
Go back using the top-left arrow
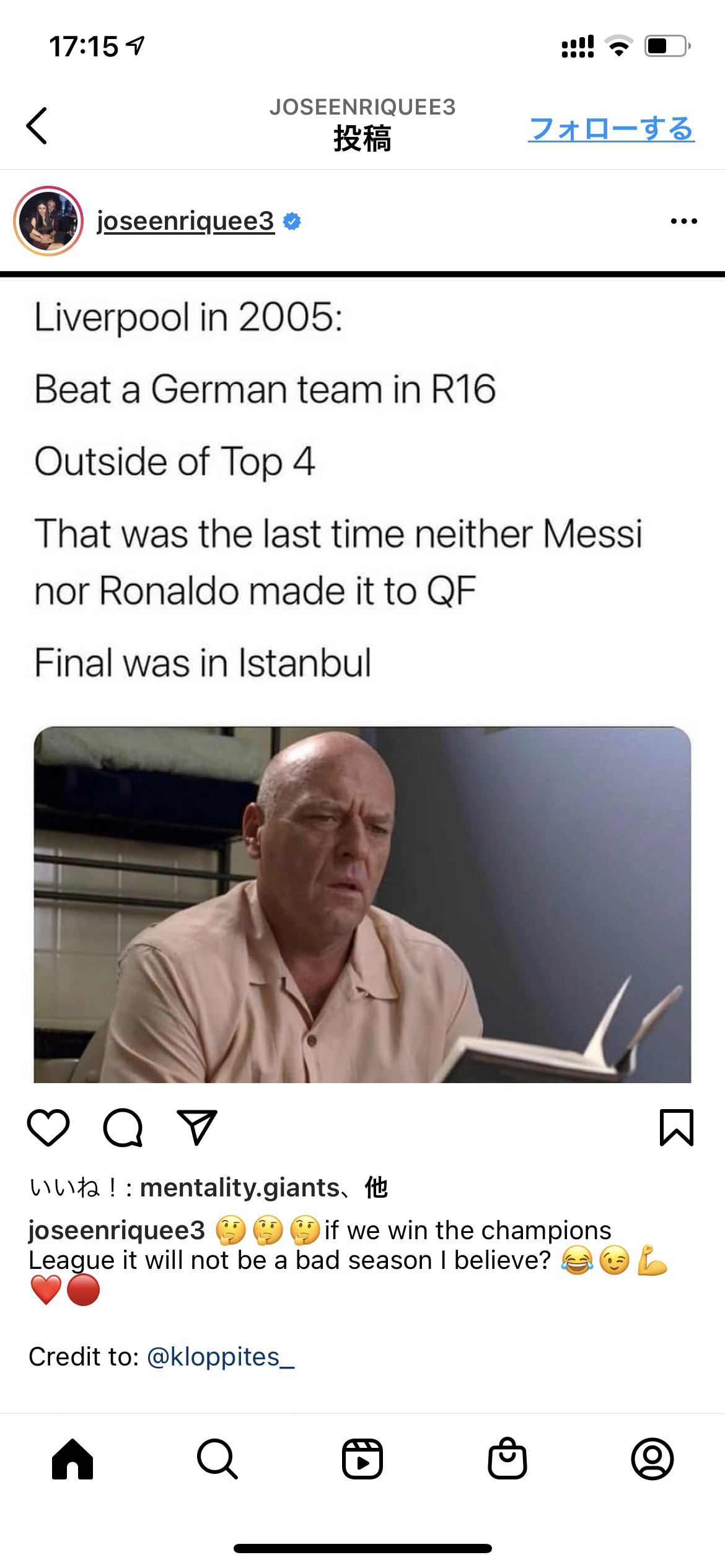coord(37,126)
